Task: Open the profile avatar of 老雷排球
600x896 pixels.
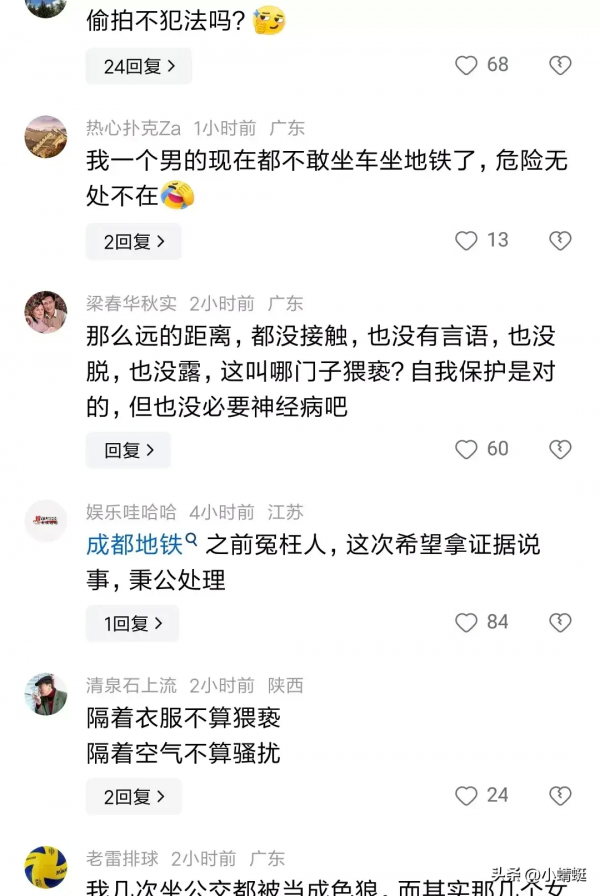Action: click(46, 866)
